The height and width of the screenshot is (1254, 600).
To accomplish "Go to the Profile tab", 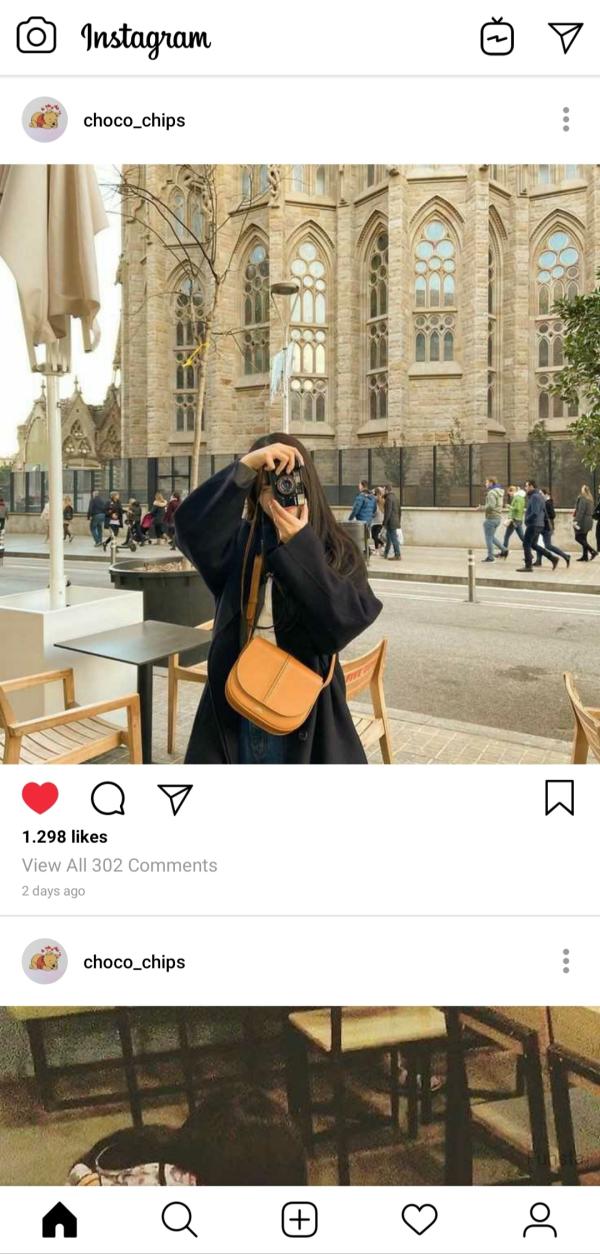I will pos(540,1219).
